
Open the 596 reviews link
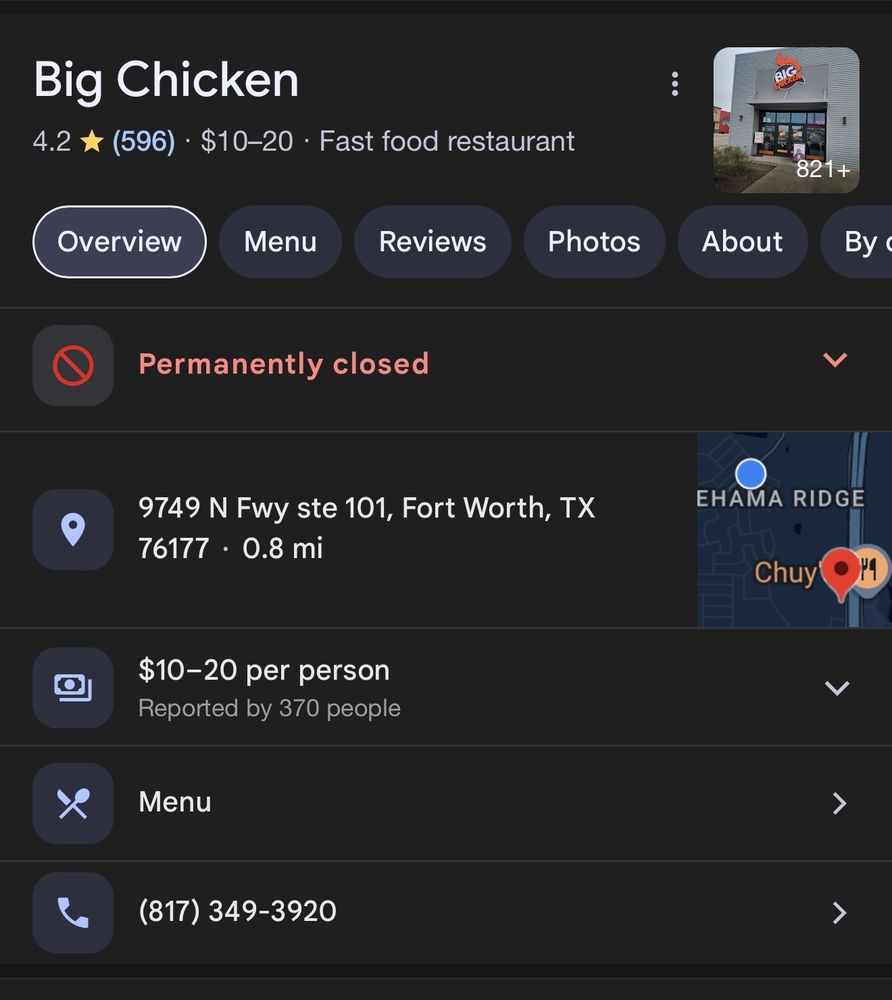[143, 142]
